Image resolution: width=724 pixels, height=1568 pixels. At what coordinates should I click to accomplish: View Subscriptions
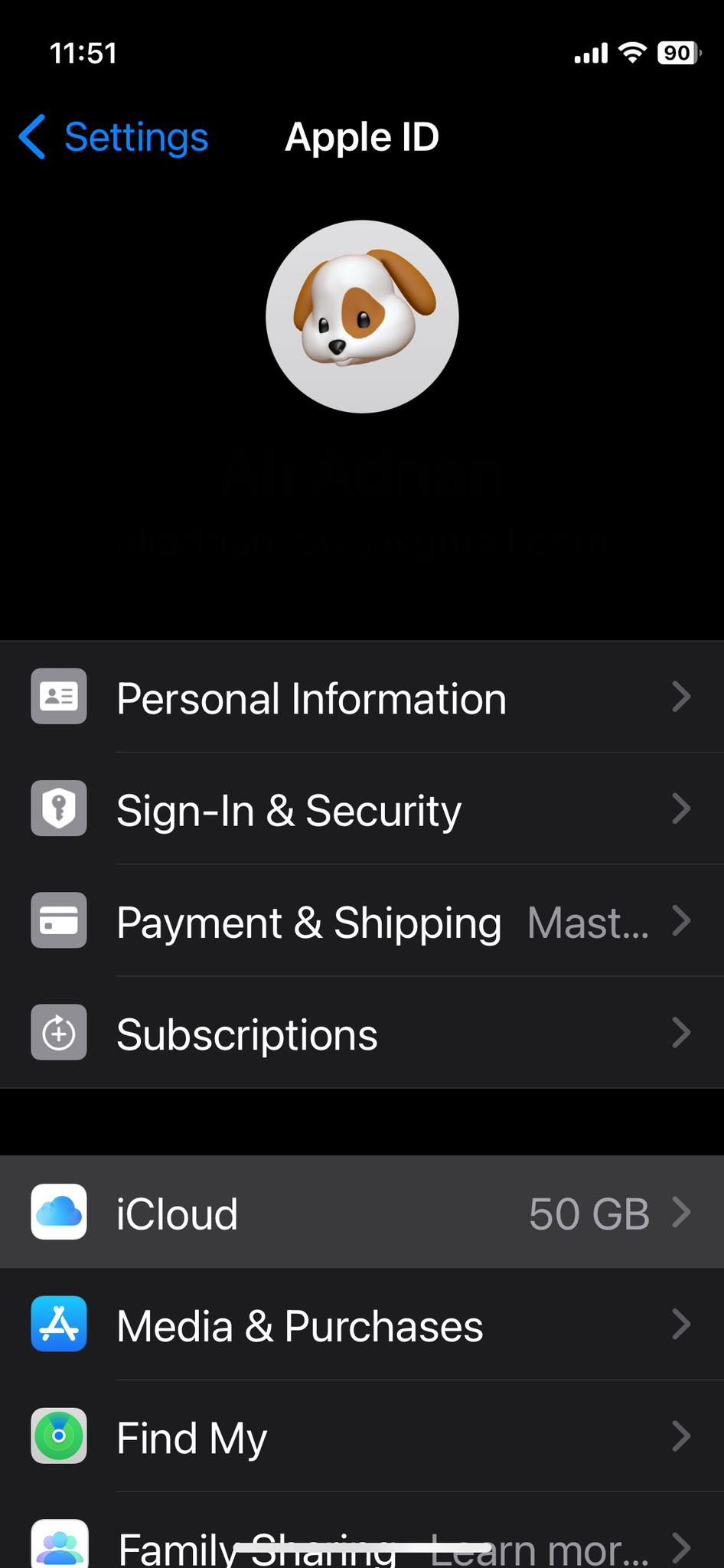tap(361, 1034)
